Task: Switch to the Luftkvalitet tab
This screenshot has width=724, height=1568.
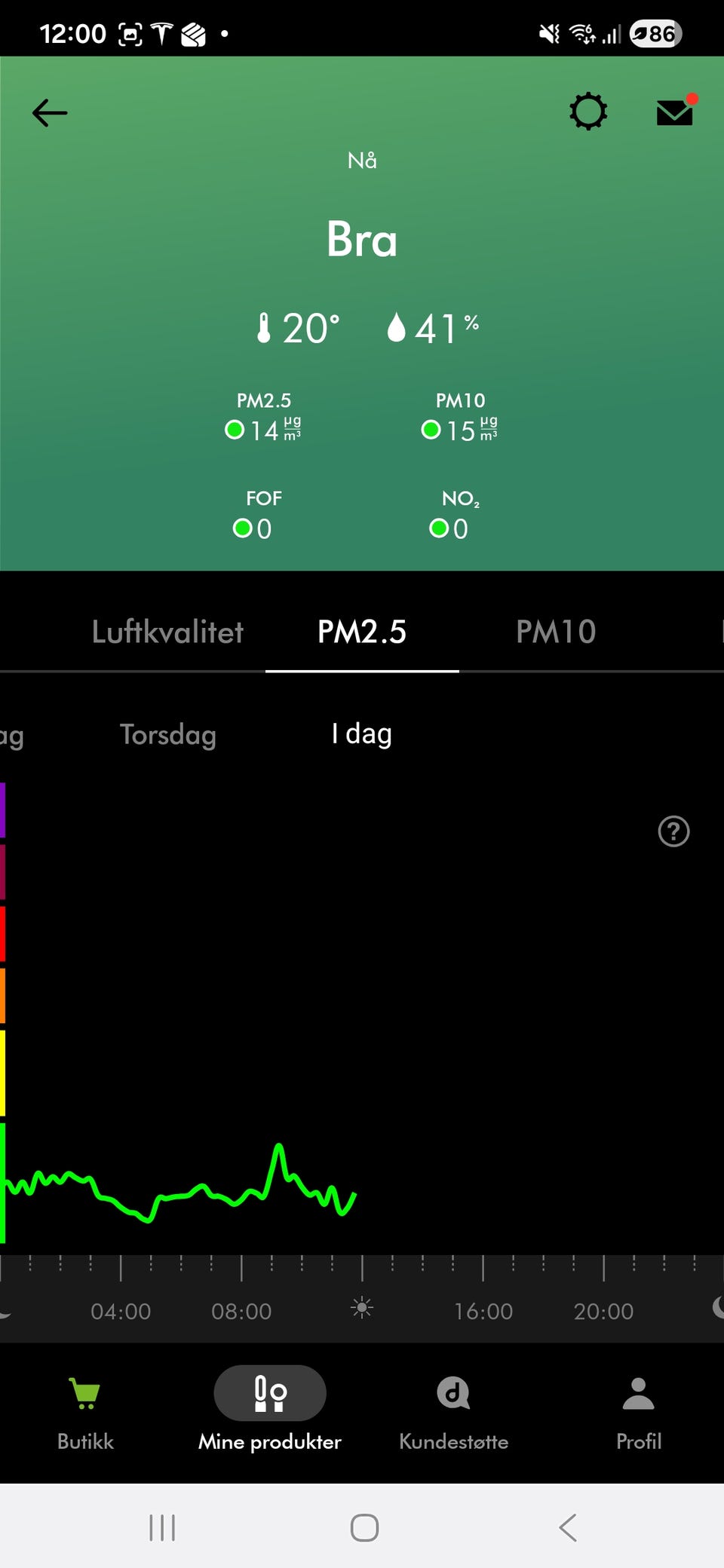Action: [x=167, y=632]
